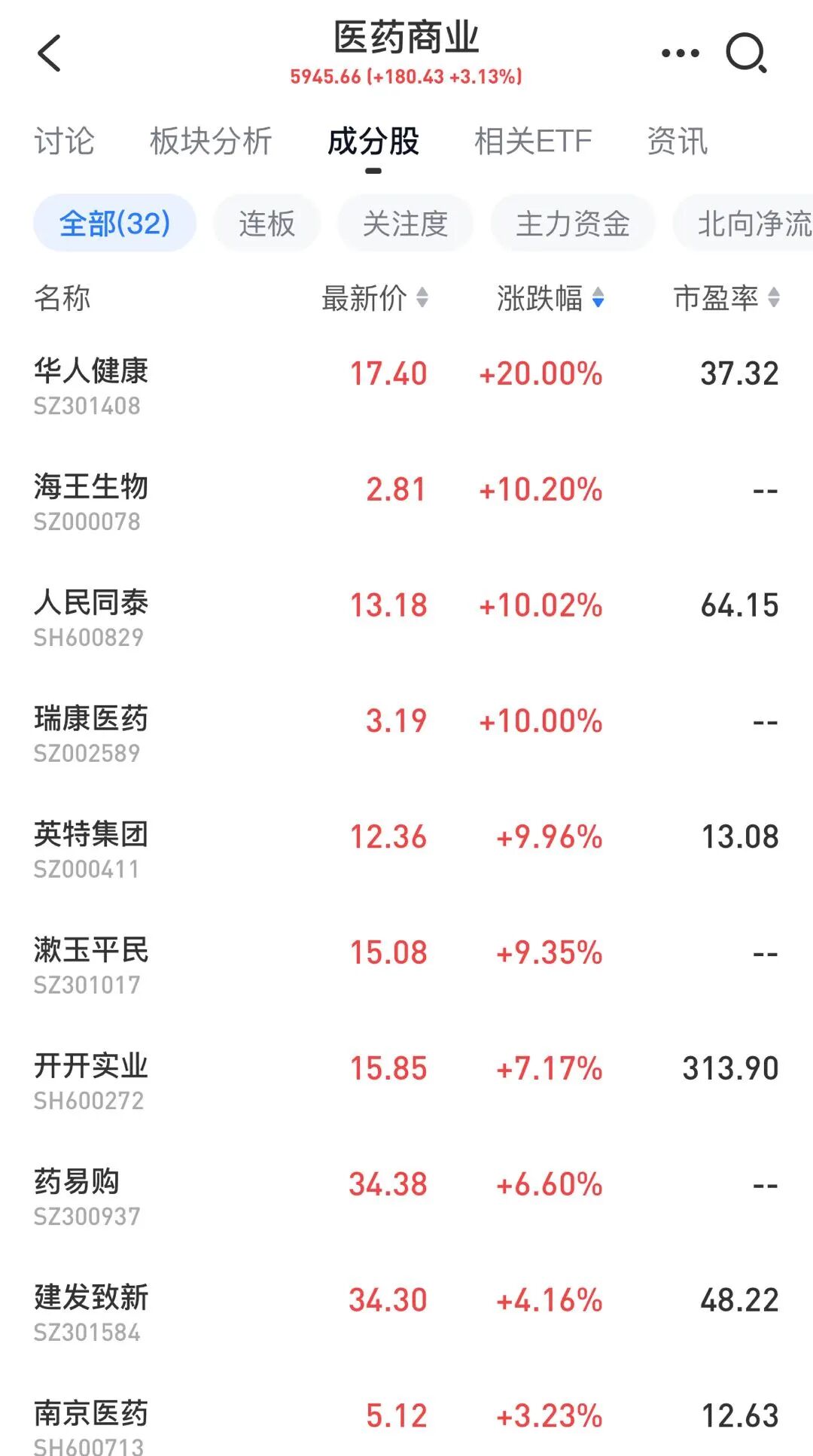Image resolution: width=813 pixels, height=1456 pixels.
Task: Open the three-dot overflow menu
Action: [680, 53]
